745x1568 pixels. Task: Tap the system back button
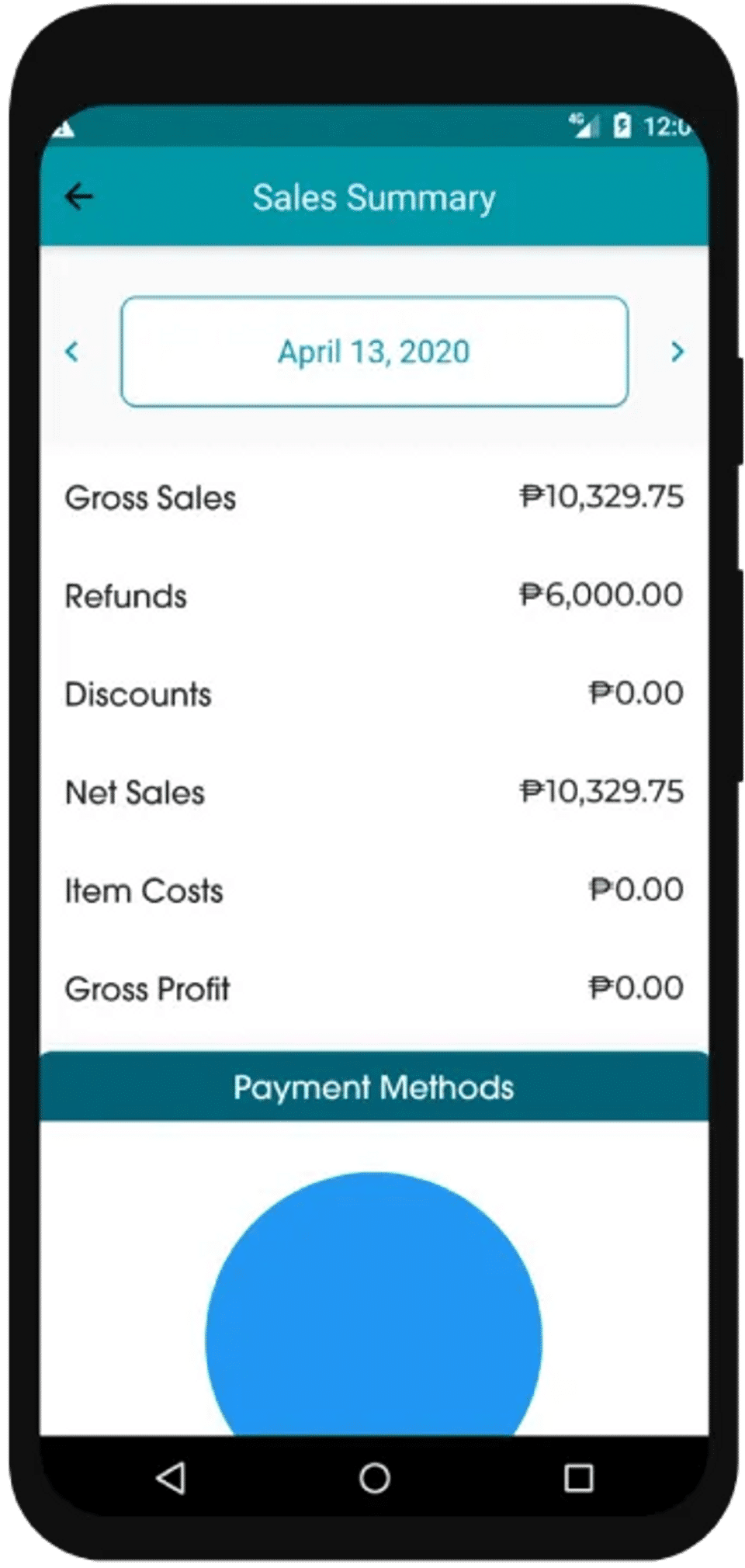tap(172, 1477)
